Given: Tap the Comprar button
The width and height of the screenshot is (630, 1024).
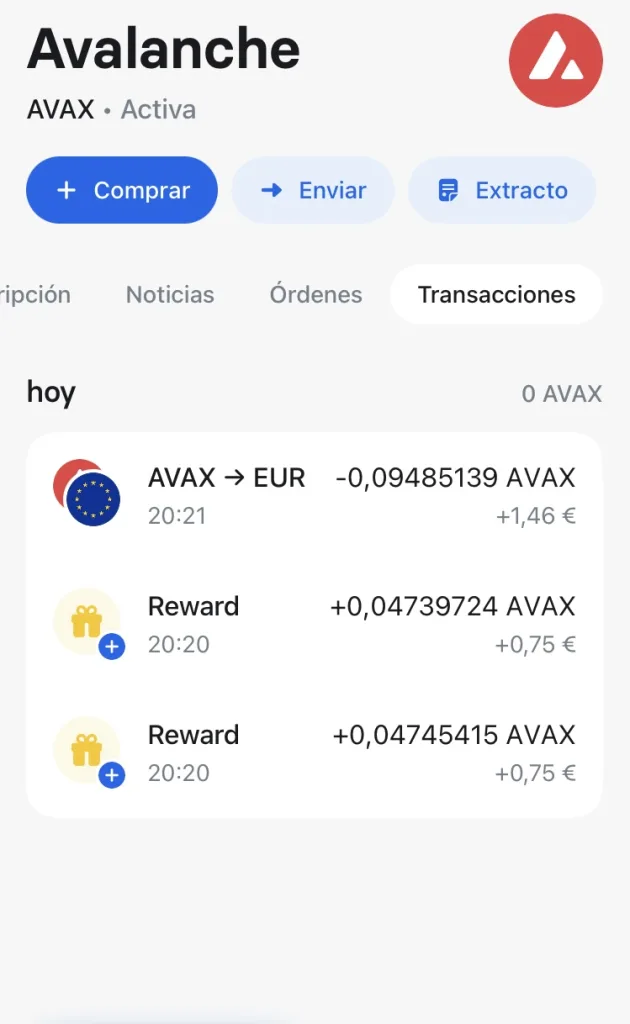Looking at the screenshot, I should pos(122,190).
